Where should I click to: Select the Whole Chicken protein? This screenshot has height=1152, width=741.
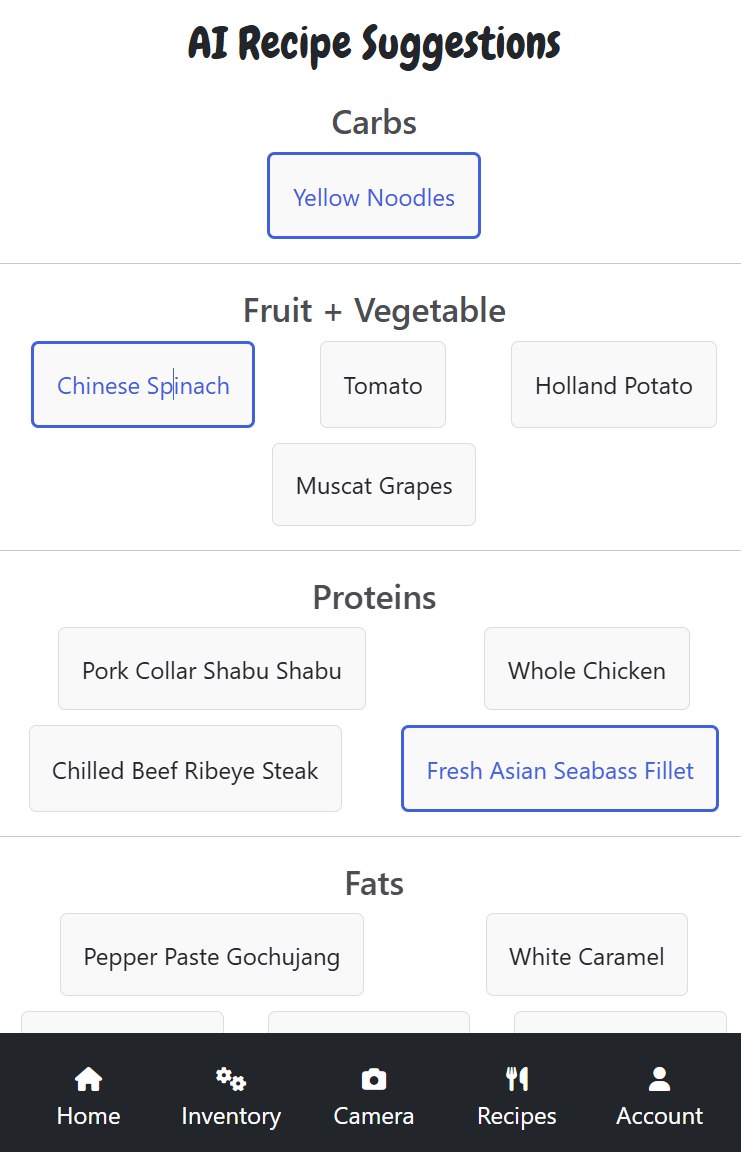(586, 668)
